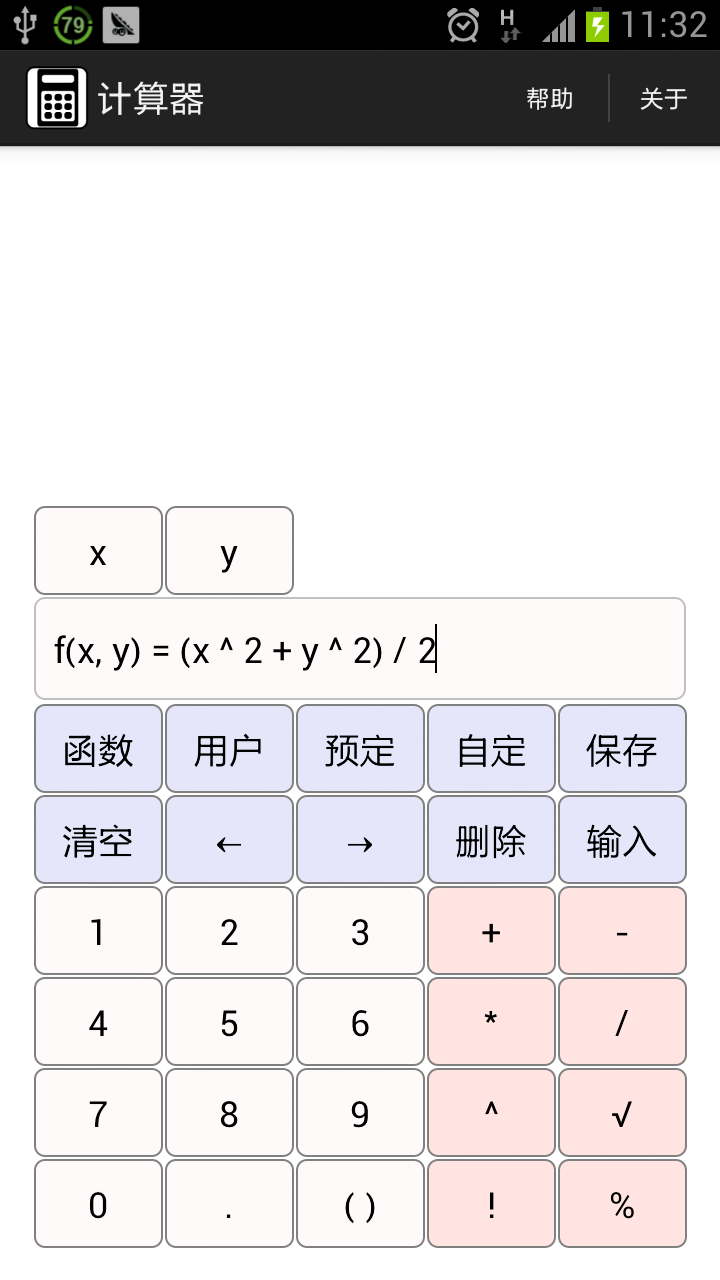
Task: Insert variable x
Action: (x=98, y=551)
